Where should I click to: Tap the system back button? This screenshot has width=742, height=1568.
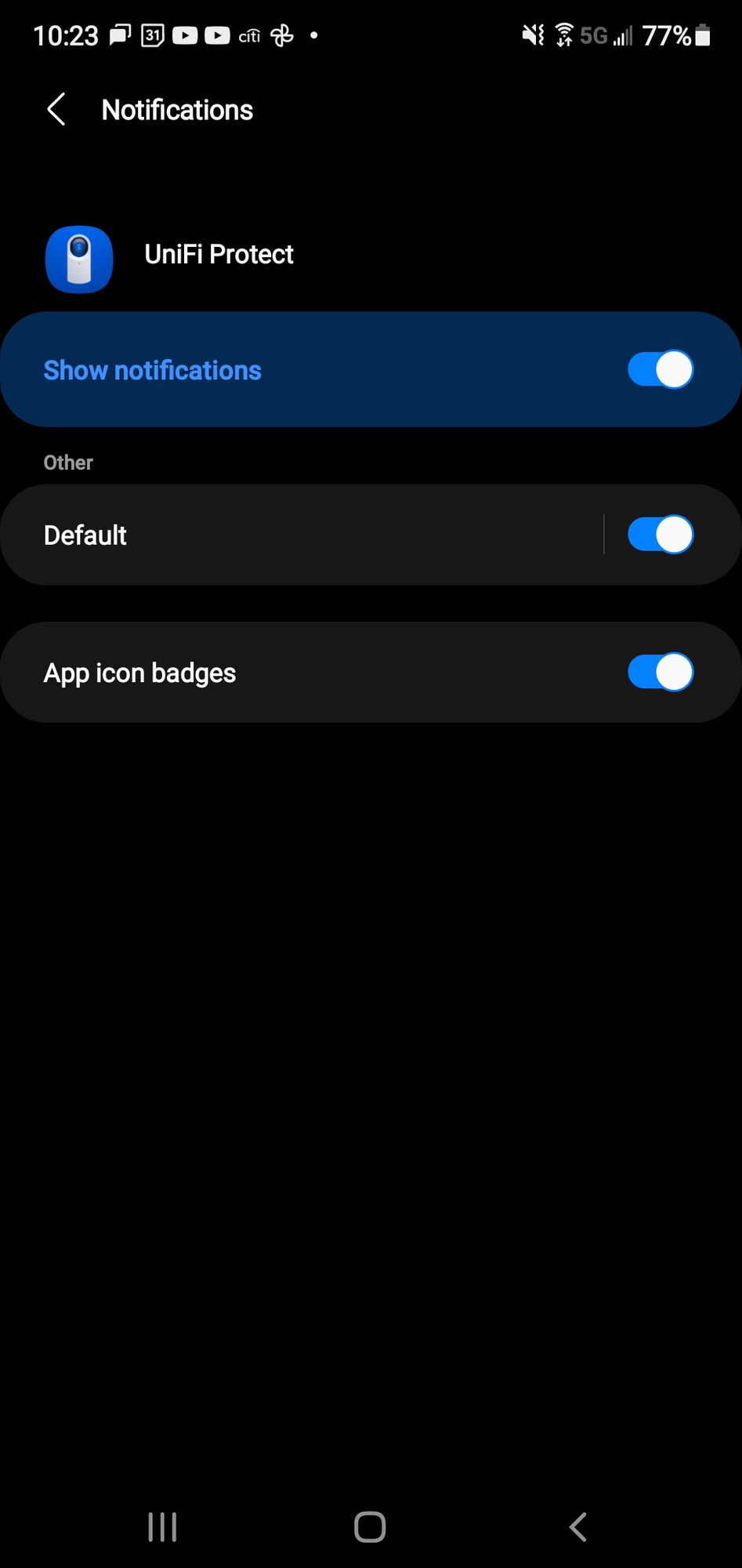(x=577, y=1526)
